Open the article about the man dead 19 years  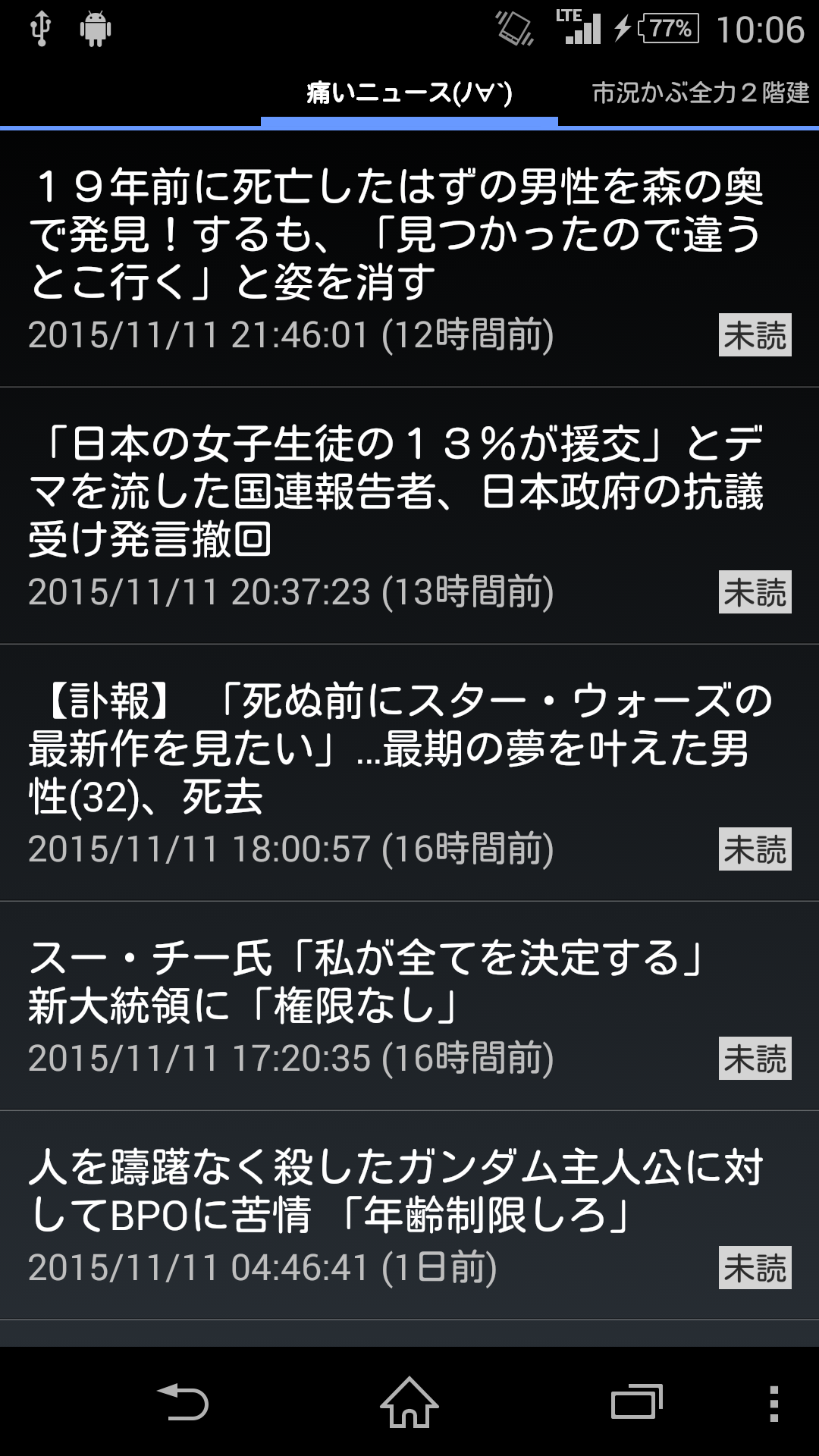(x=409, y=259)
